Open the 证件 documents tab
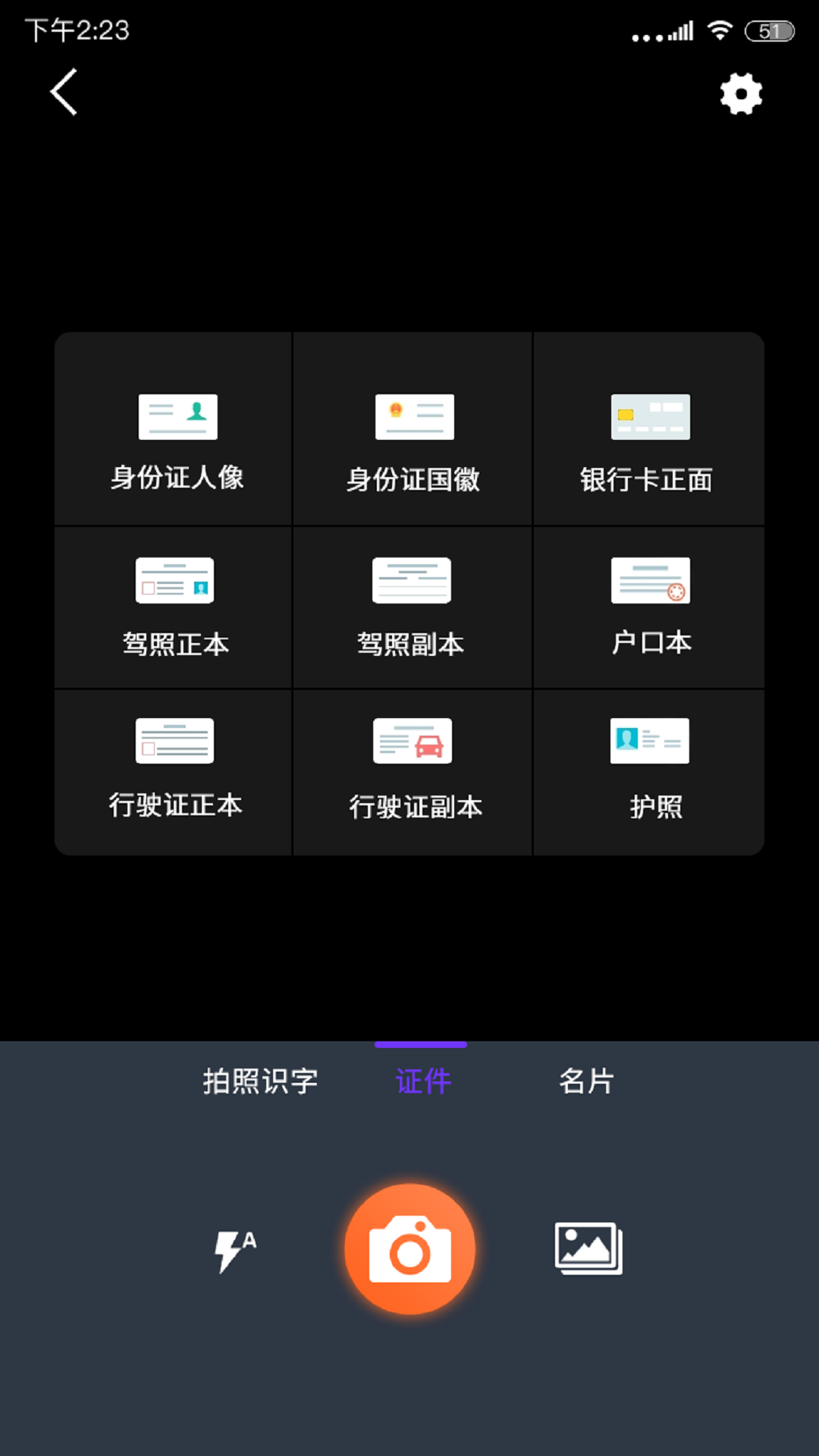This screenshot has height=1456, width=819. (422, 1081)
